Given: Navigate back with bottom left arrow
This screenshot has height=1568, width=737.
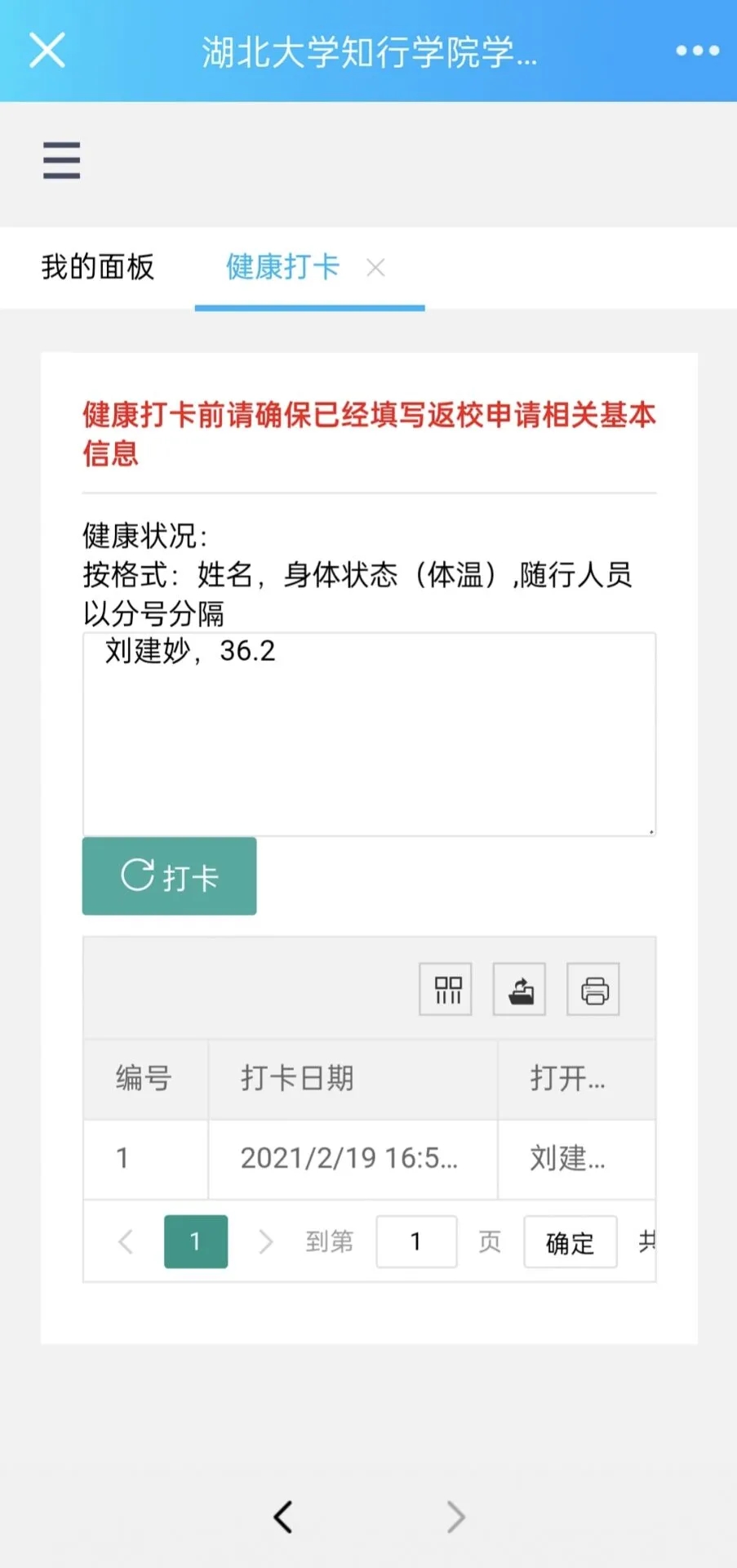Looking at the screenshot, I should tap(283, 1517).
